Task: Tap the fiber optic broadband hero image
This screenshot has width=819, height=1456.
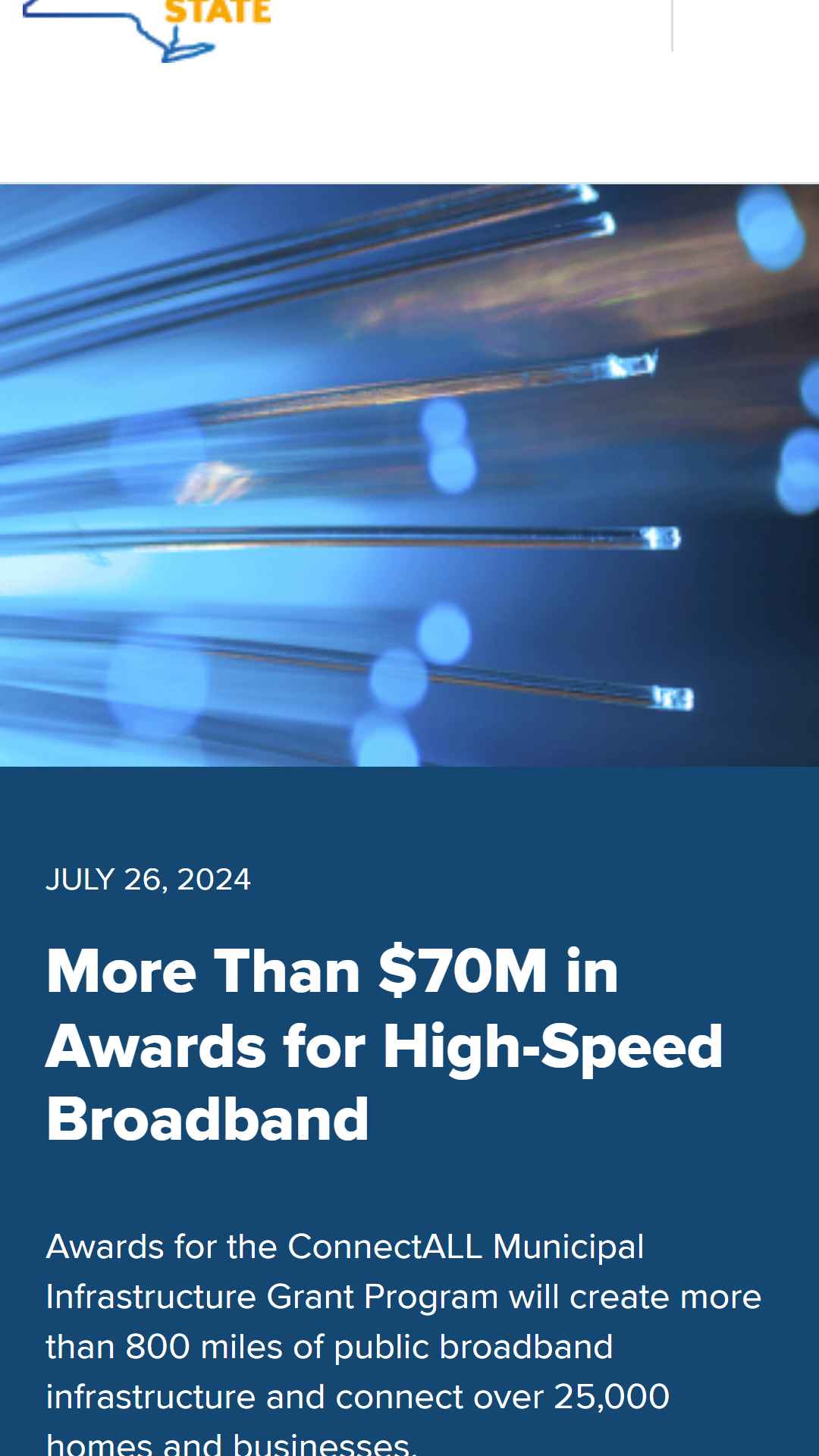Action: (x=409, y=475)
